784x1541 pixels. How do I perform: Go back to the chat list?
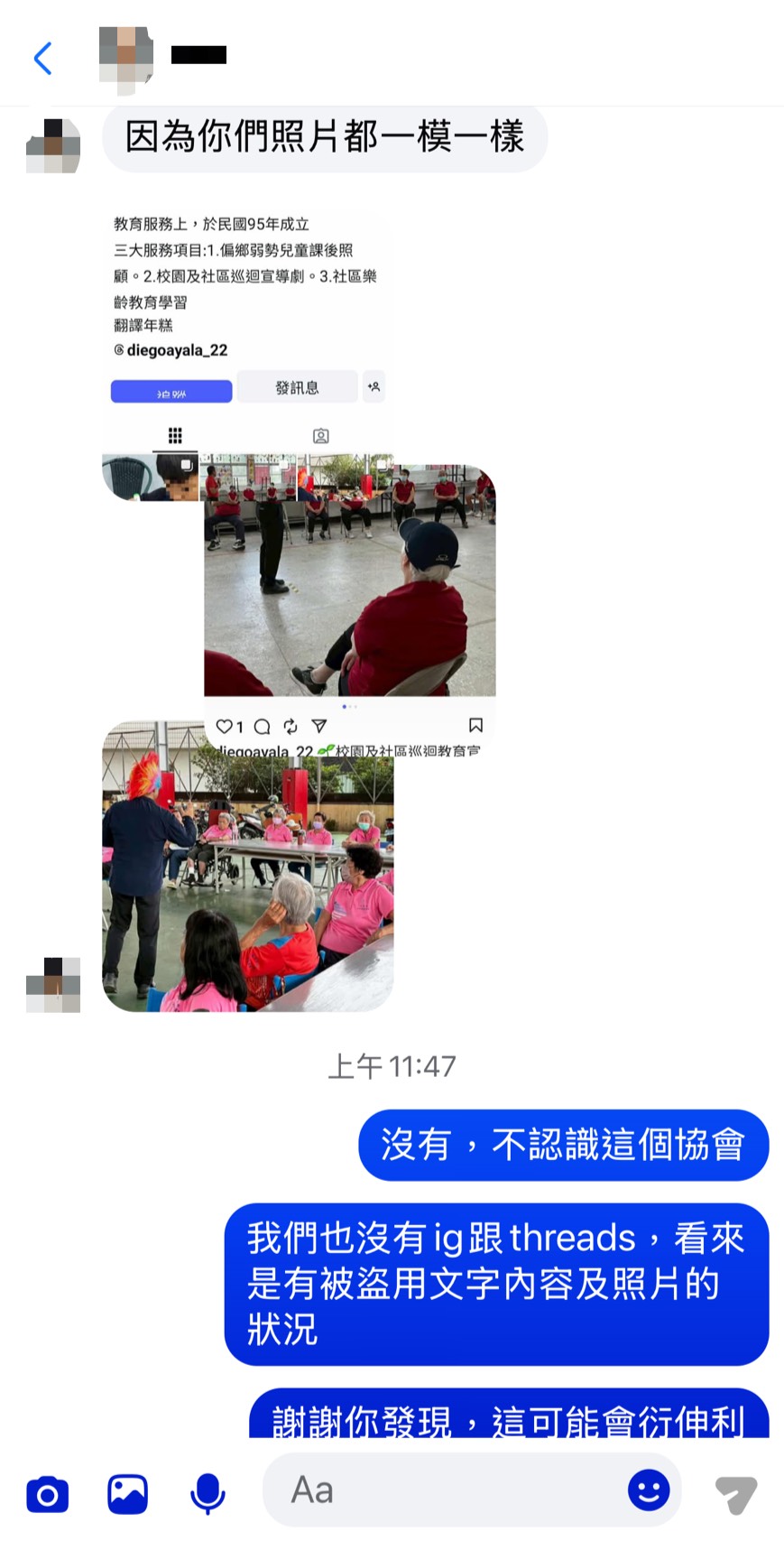click(x=42, y=59)
